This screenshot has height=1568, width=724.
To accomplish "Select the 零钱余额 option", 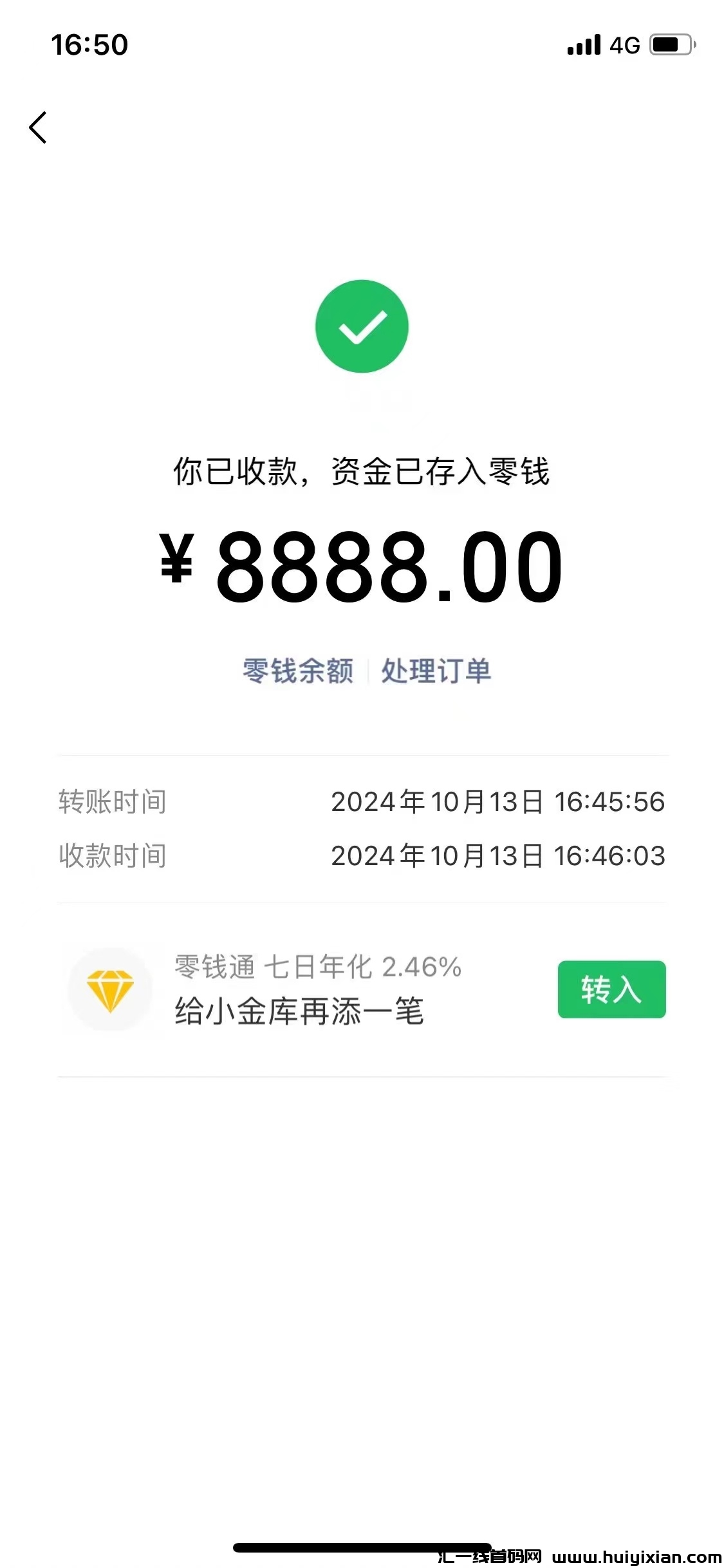I will tap(299, 671).
